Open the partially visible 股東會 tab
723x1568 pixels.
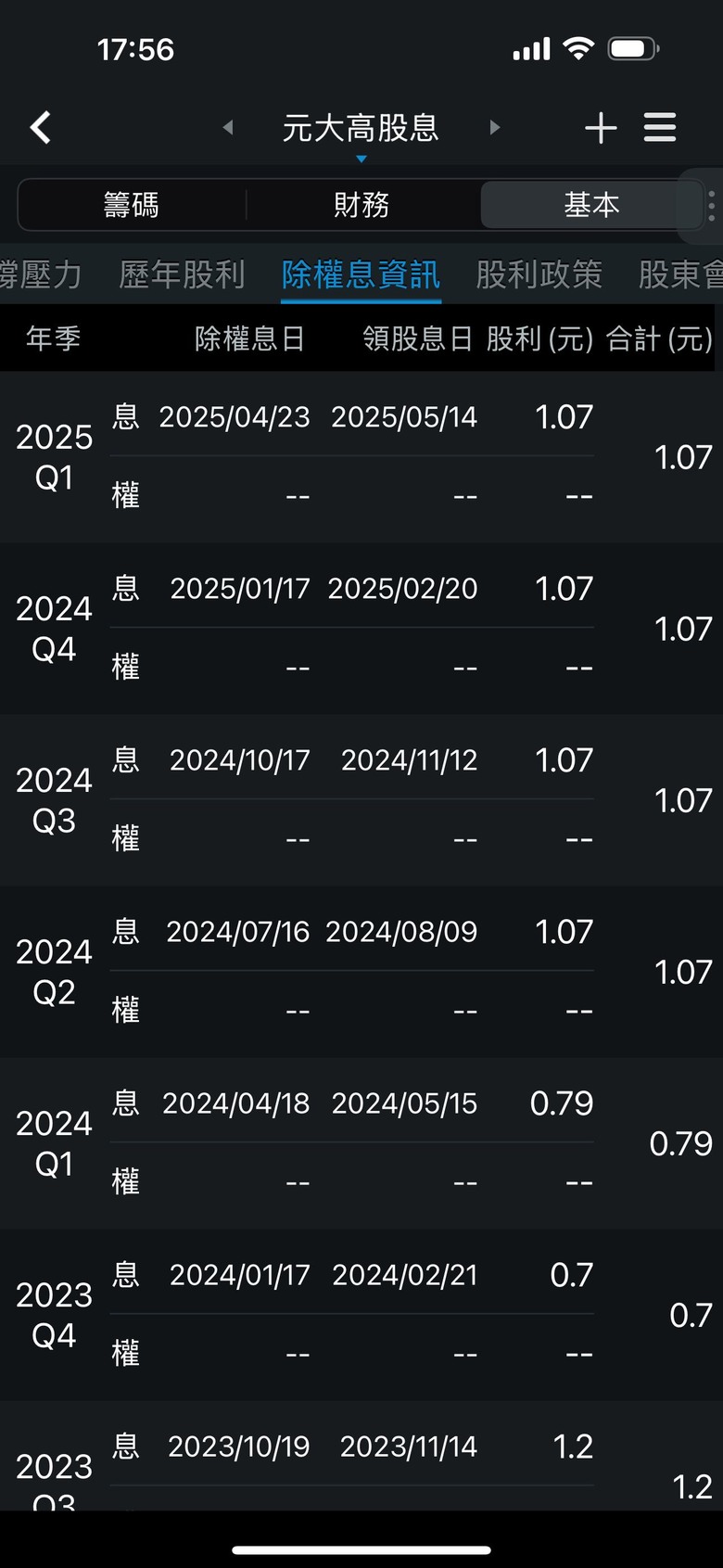680,274
